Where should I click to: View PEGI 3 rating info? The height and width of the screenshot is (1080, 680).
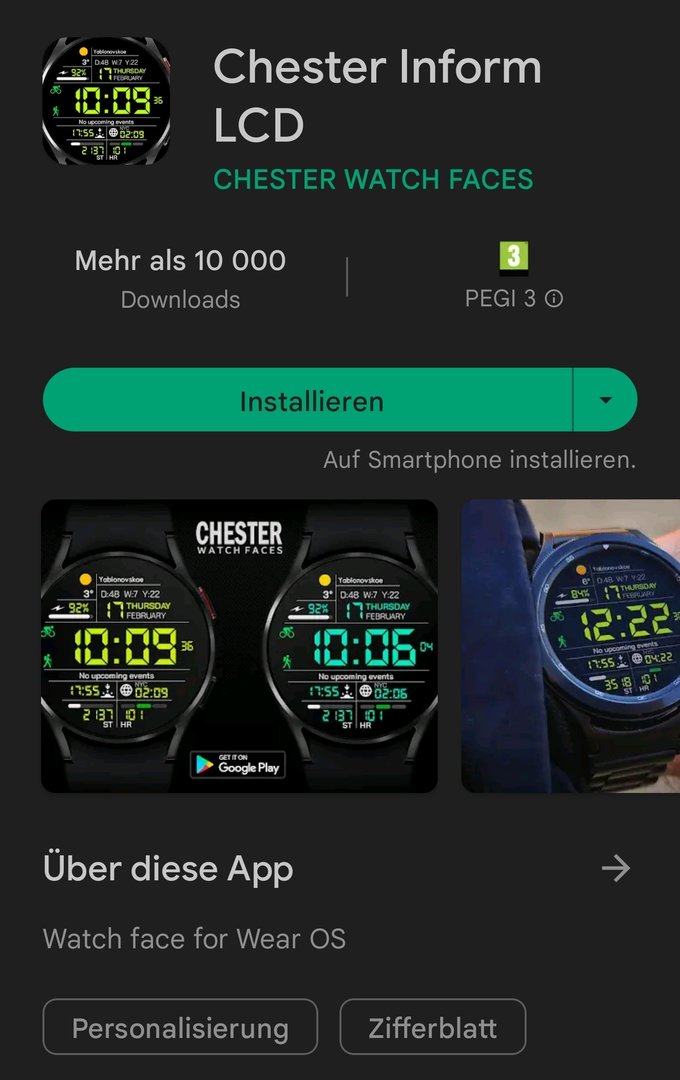554,299
